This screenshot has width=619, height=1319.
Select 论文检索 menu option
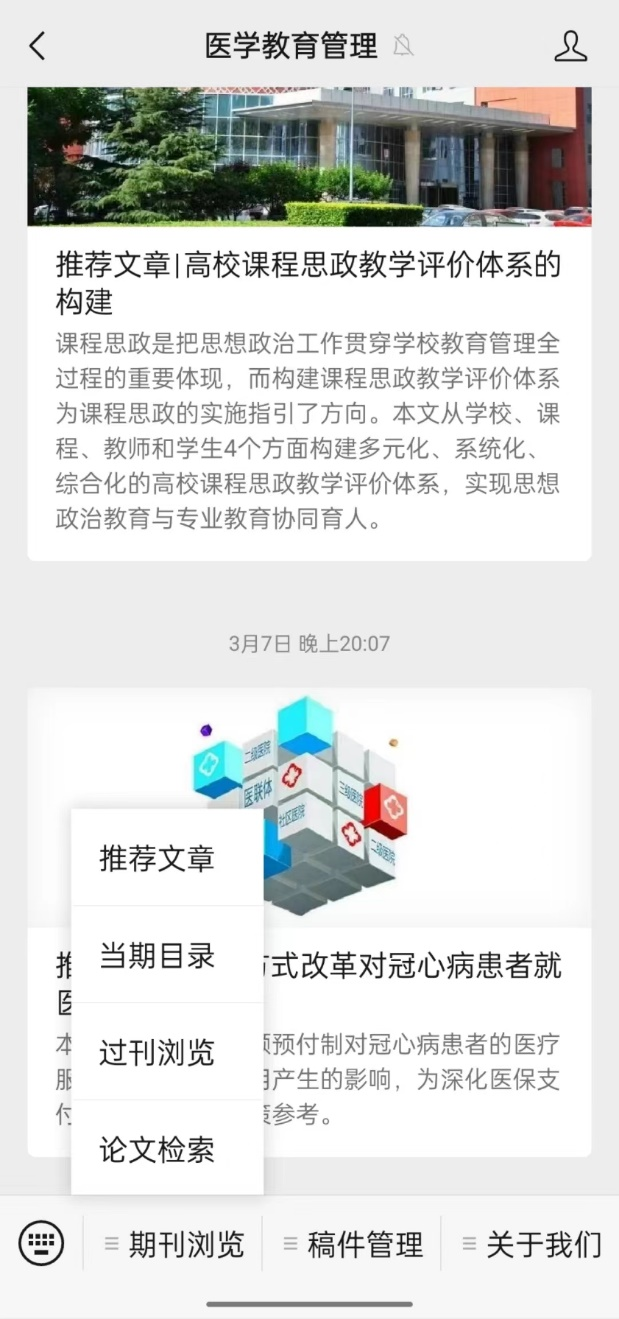coord(157,1149)
